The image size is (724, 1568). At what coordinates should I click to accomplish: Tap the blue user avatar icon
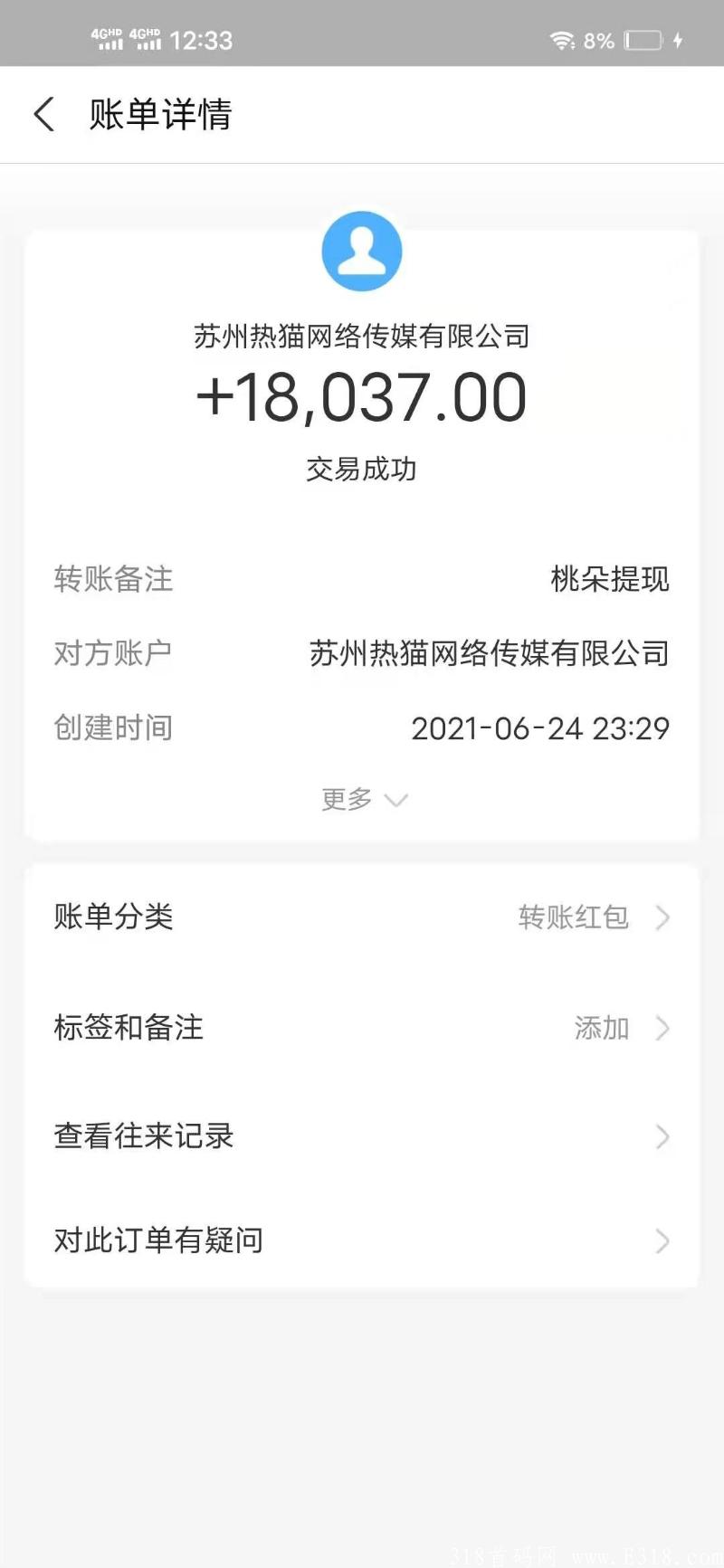(x=362, y=252)
